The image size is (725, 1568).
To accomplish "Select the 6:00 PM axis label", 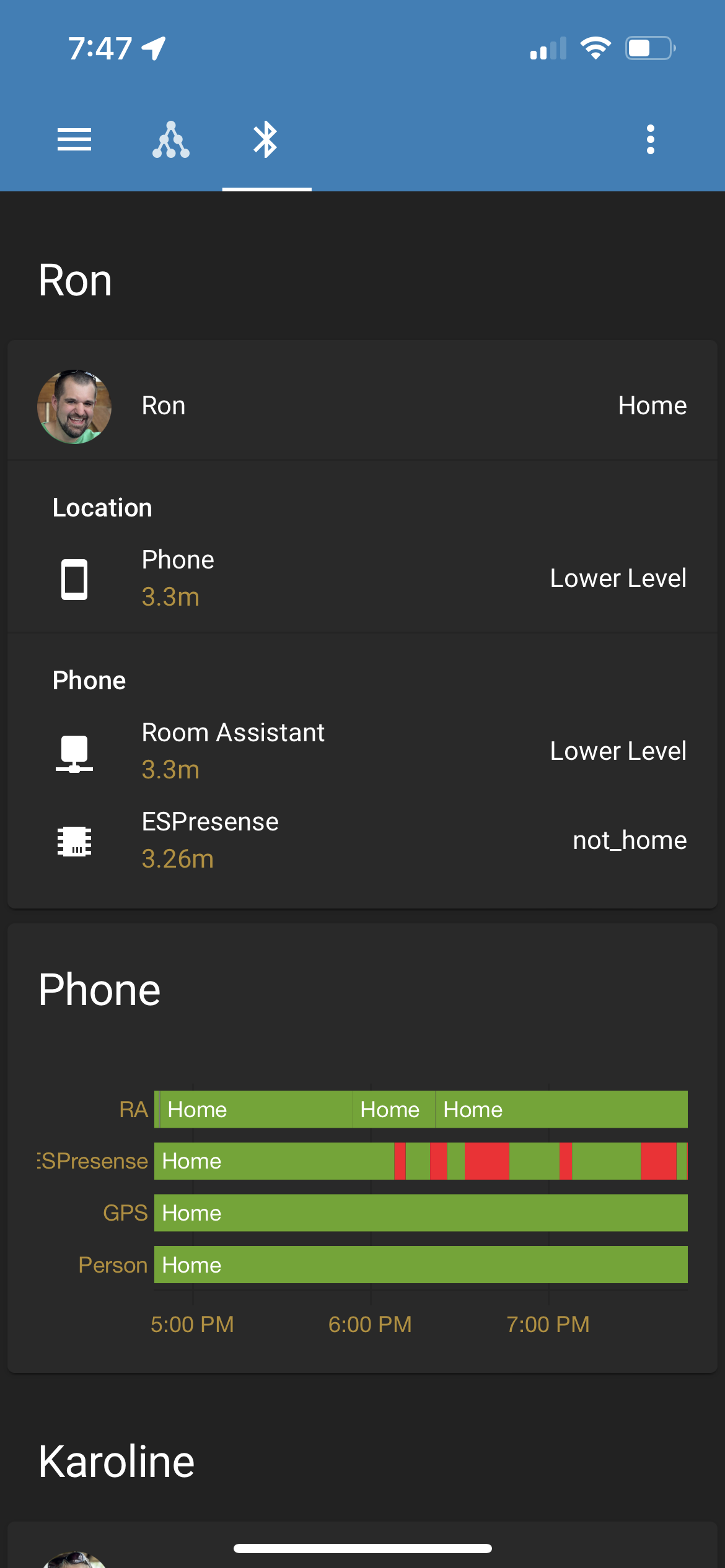I will (x=369, y=1323).
